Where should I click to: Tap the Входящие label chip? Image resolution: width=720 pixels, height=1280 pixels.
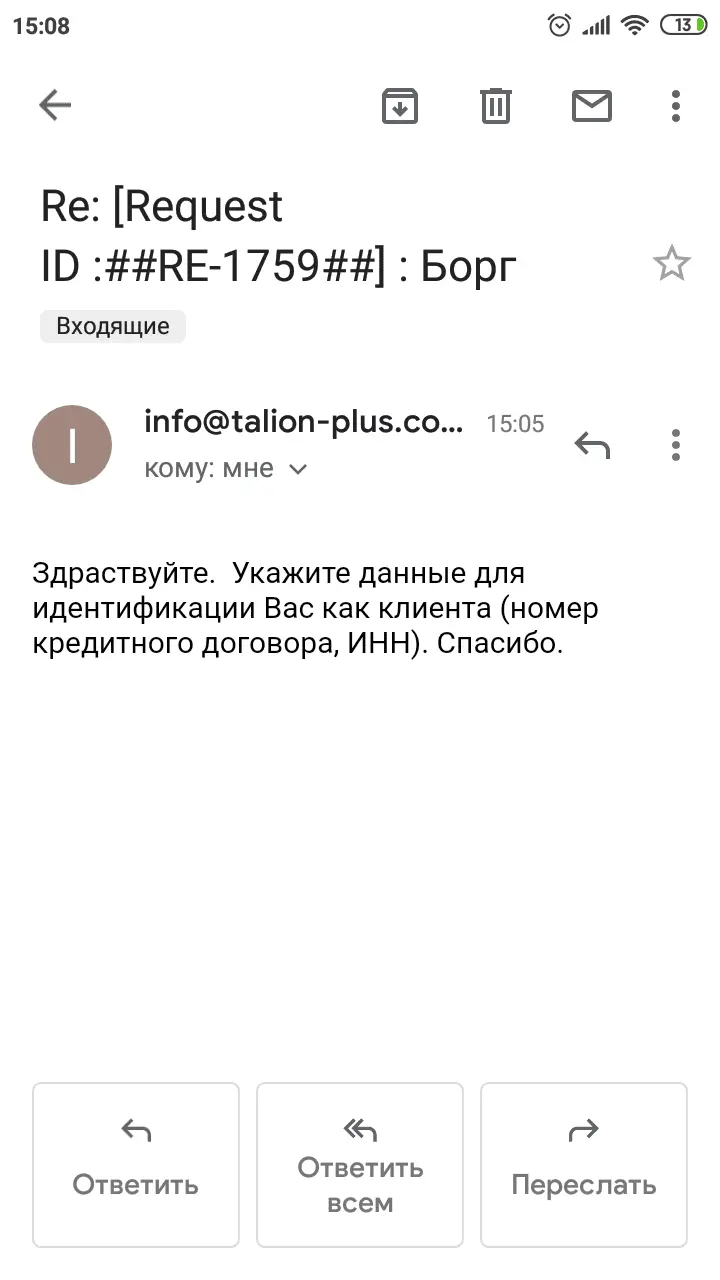113,326
